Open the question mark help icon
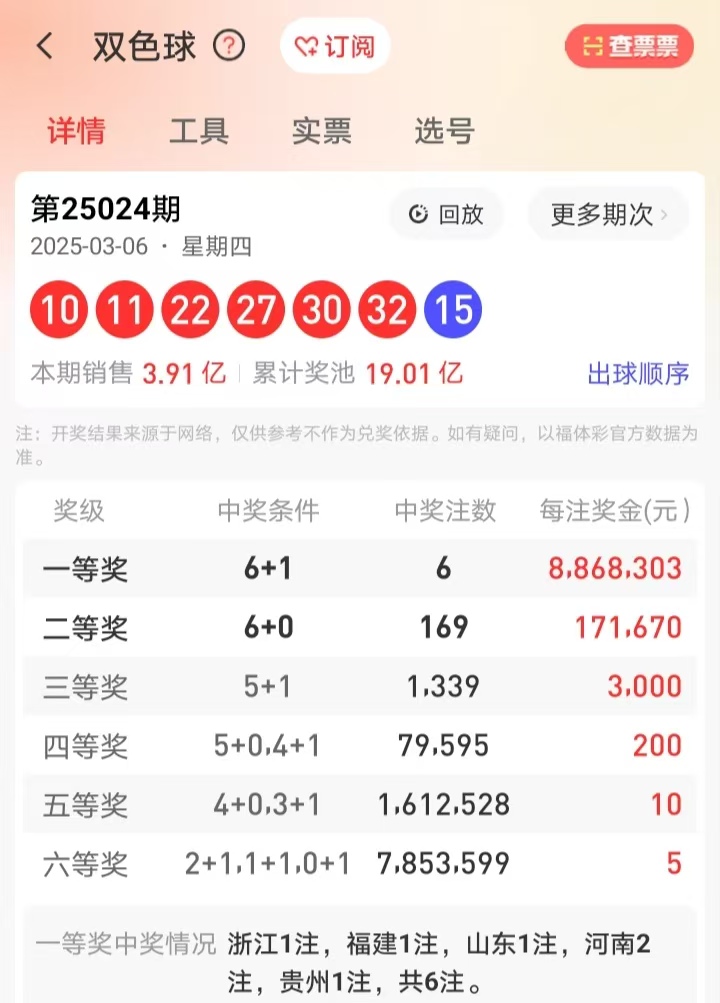The height and width of the screenshot is (1003, 720). point(229,46)
